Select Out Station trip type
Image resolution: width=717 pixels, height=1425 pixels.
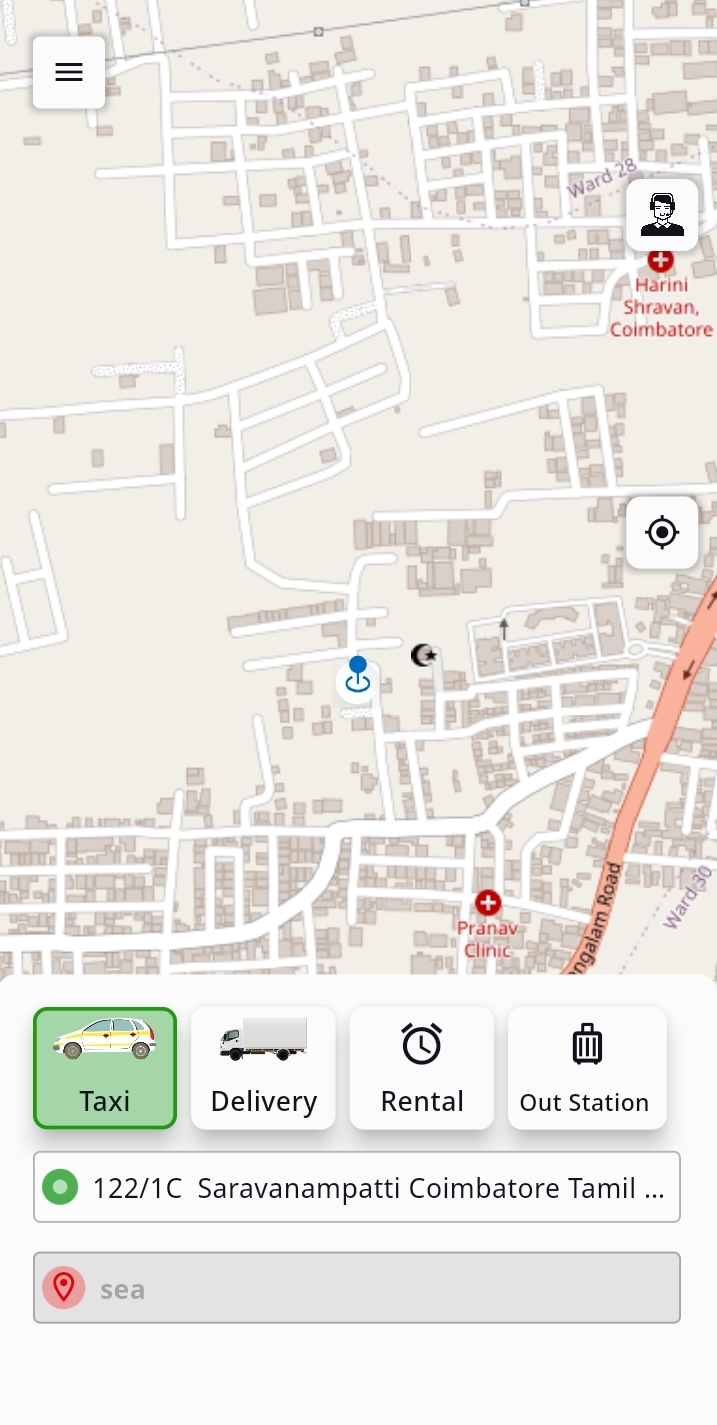click(586, 1068)
